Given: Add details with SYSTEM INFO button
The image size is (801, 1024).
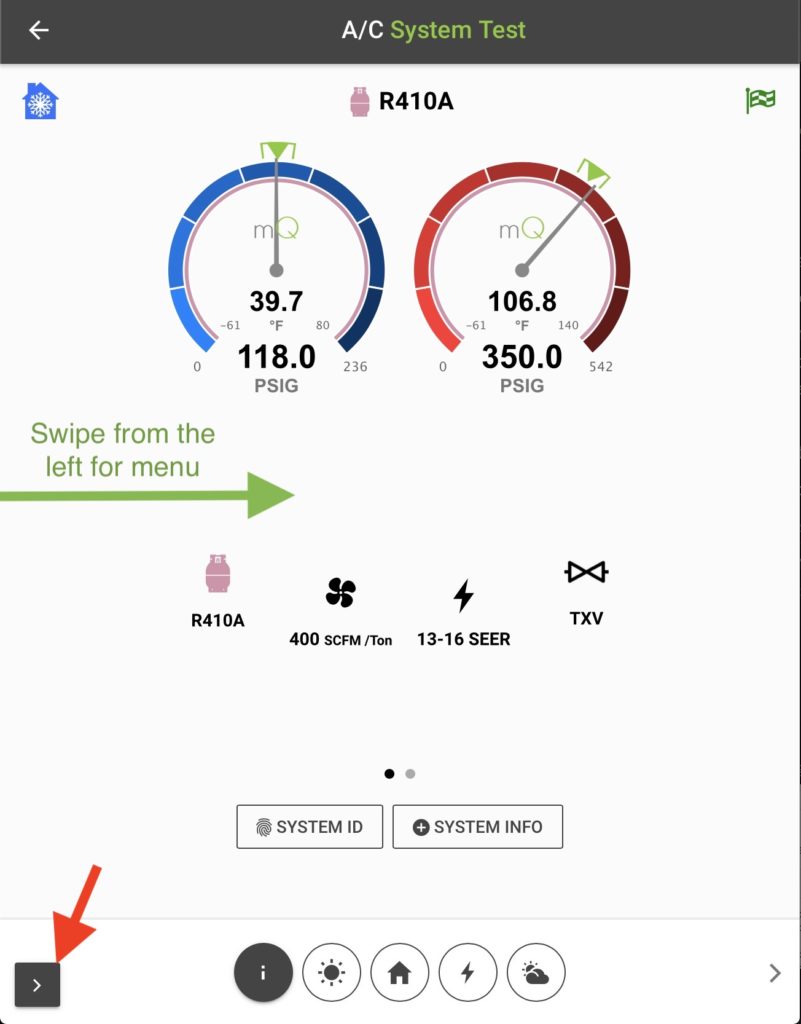Looking at the screenshot, I should coord(477,827).
